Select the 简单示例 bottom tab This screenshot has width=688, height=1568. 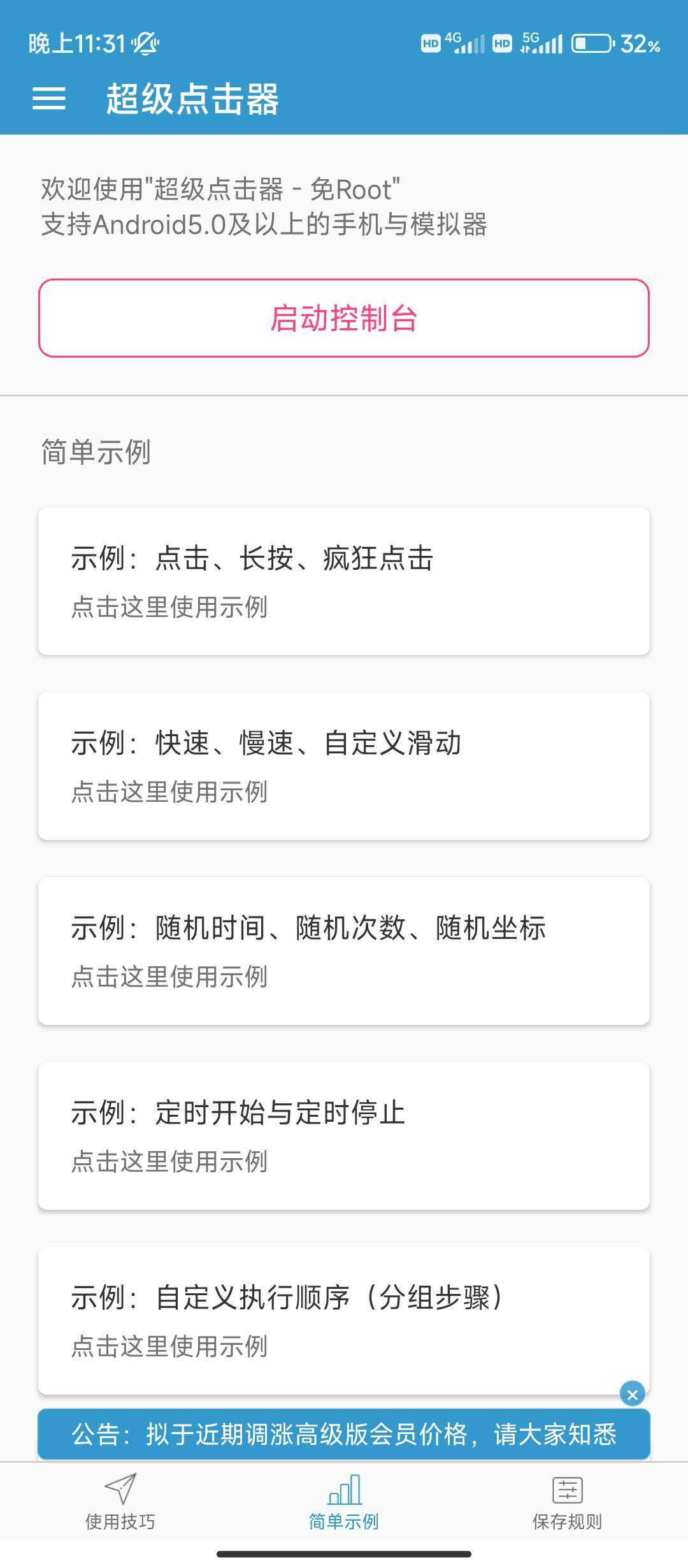(344, 1502)
